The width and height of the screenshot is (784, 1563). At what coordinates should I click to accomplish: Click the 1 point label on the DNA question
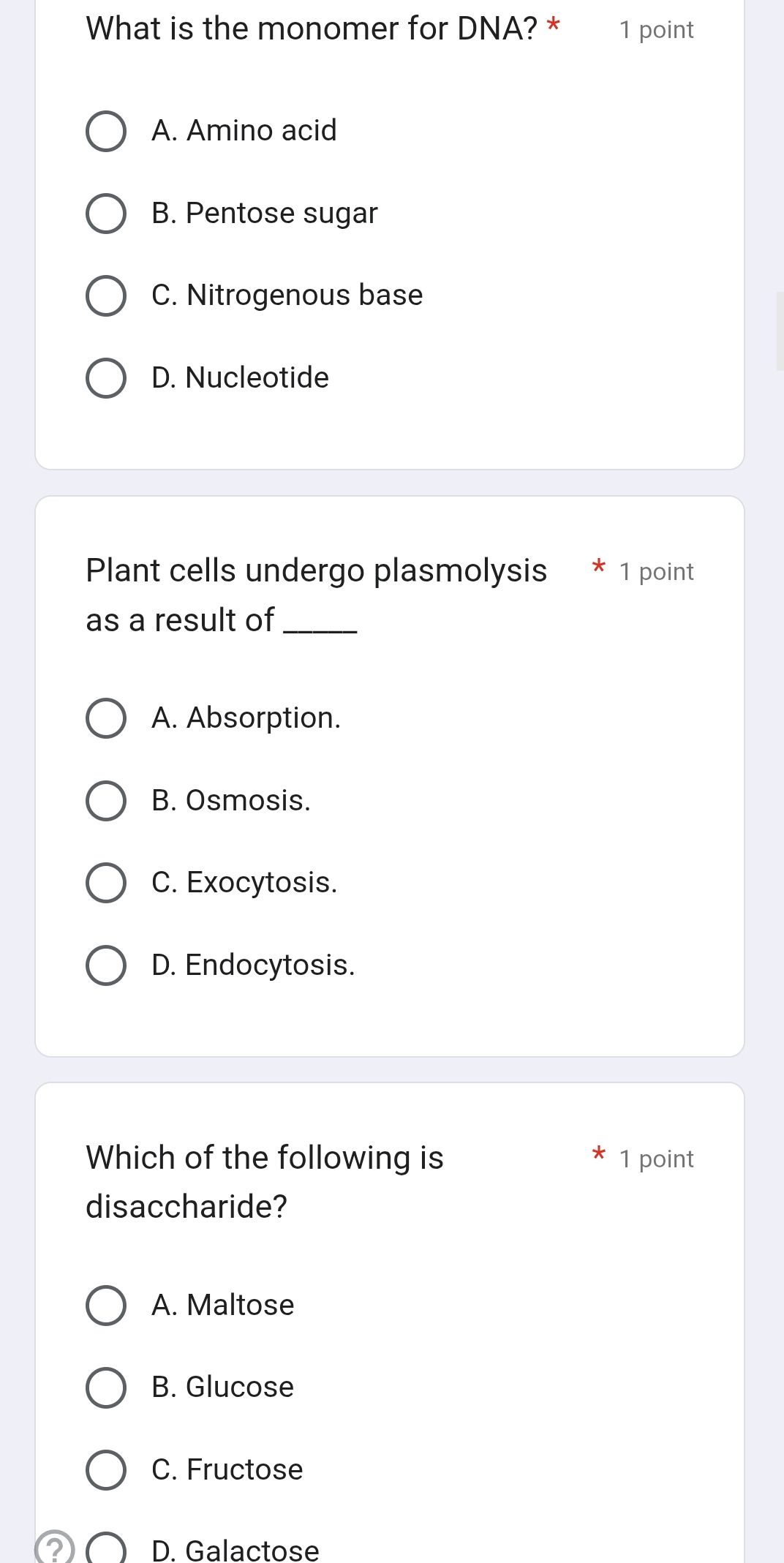(655, 29)
